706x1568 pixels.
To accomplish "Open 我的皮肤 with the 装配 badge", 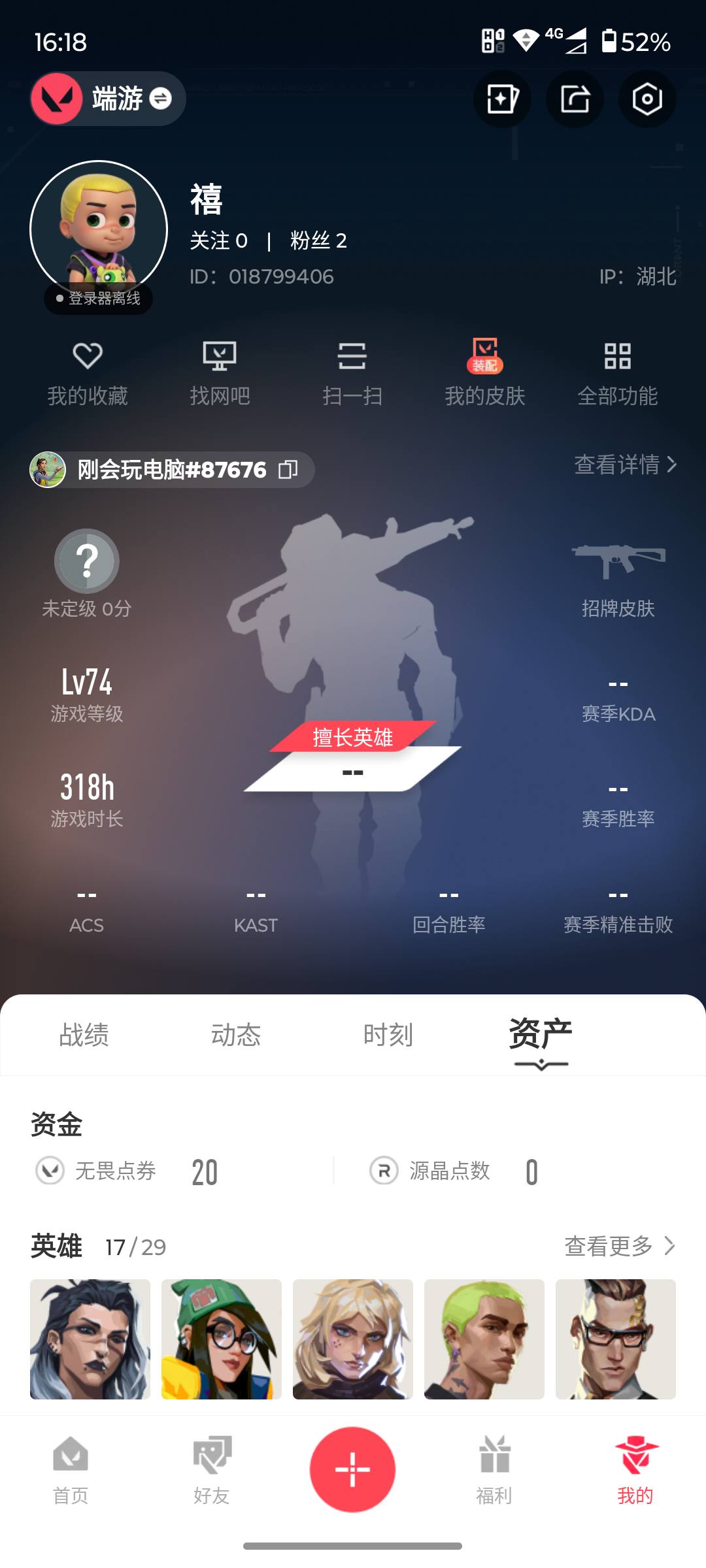I will pyautogui.click(x=485, y=372).
